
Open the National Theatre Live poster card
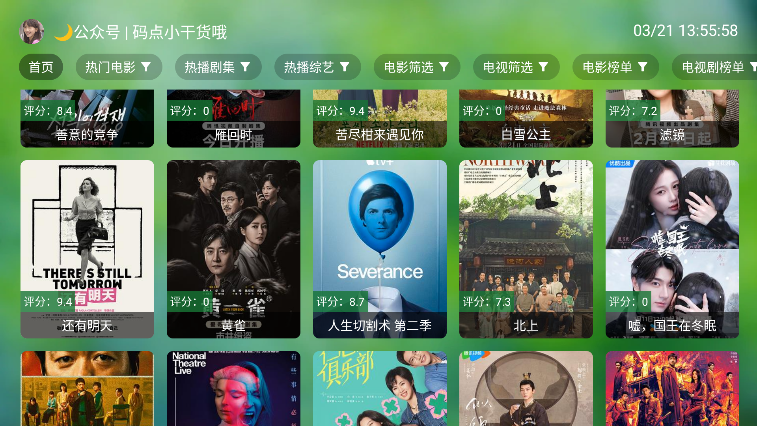point(233,388)
